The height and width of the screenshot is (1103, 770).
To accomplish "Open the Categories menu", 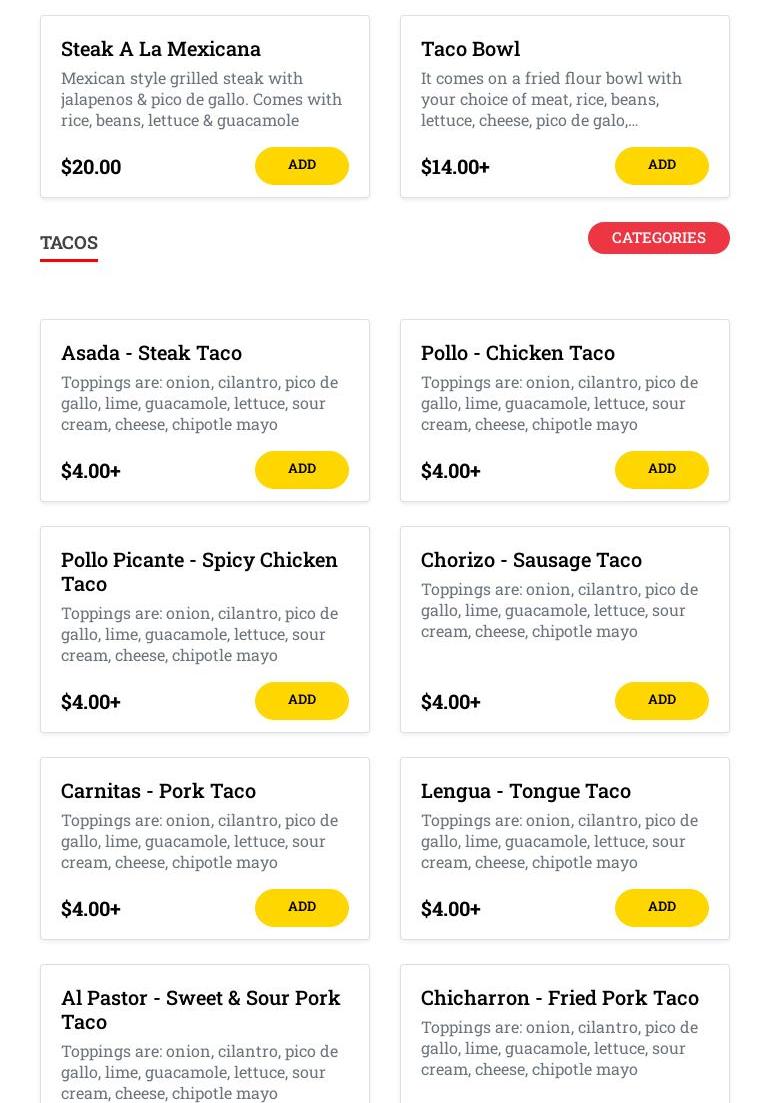I will tap(658, 238).
